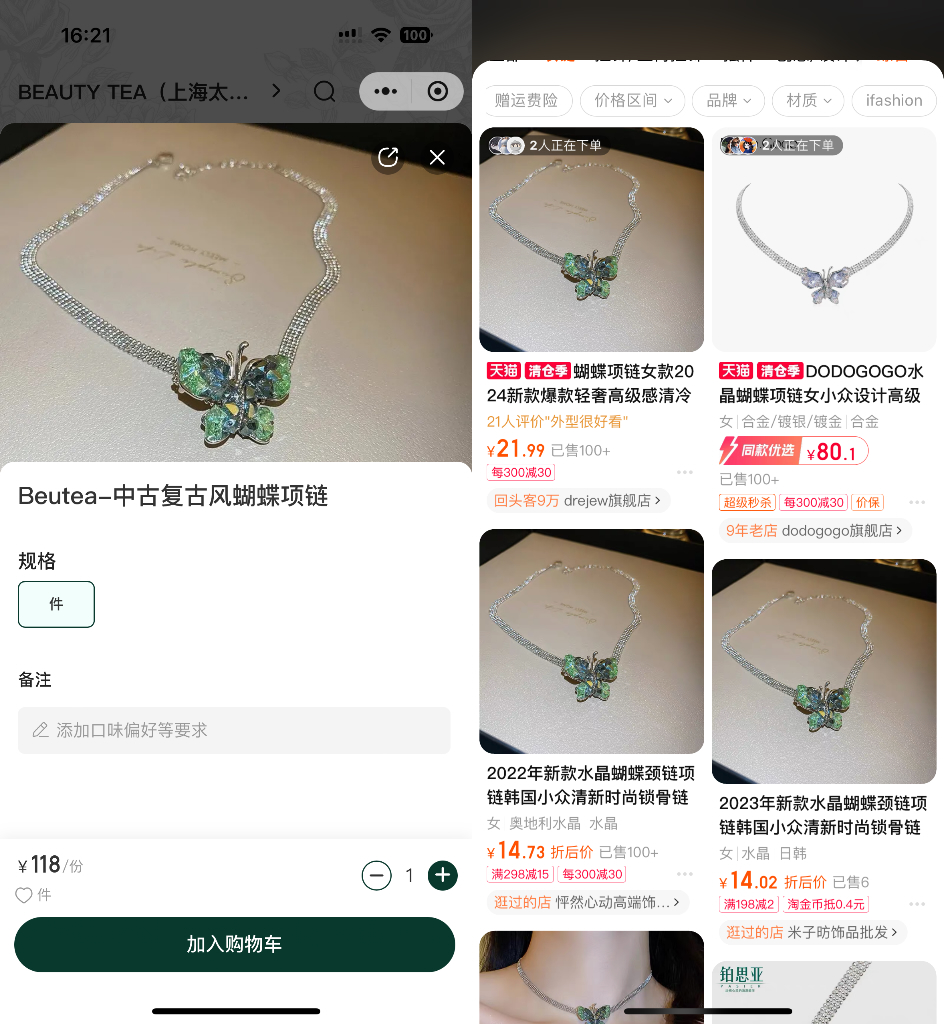This screenshot has height=1024, width=944.
Task: Close the mini program via the circle button
Action: [x=438, y=92]
